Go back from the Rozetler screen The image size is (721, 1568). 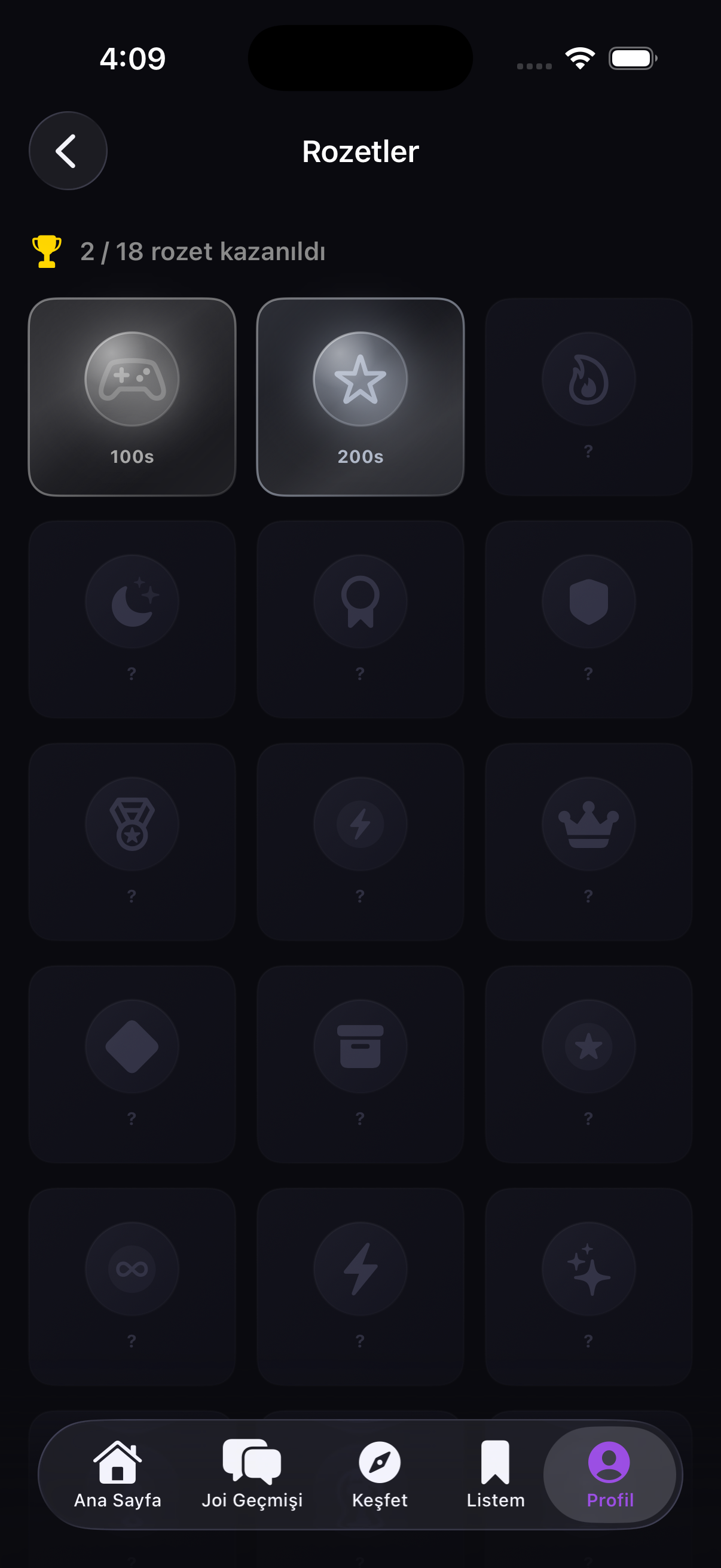[68, 151]
